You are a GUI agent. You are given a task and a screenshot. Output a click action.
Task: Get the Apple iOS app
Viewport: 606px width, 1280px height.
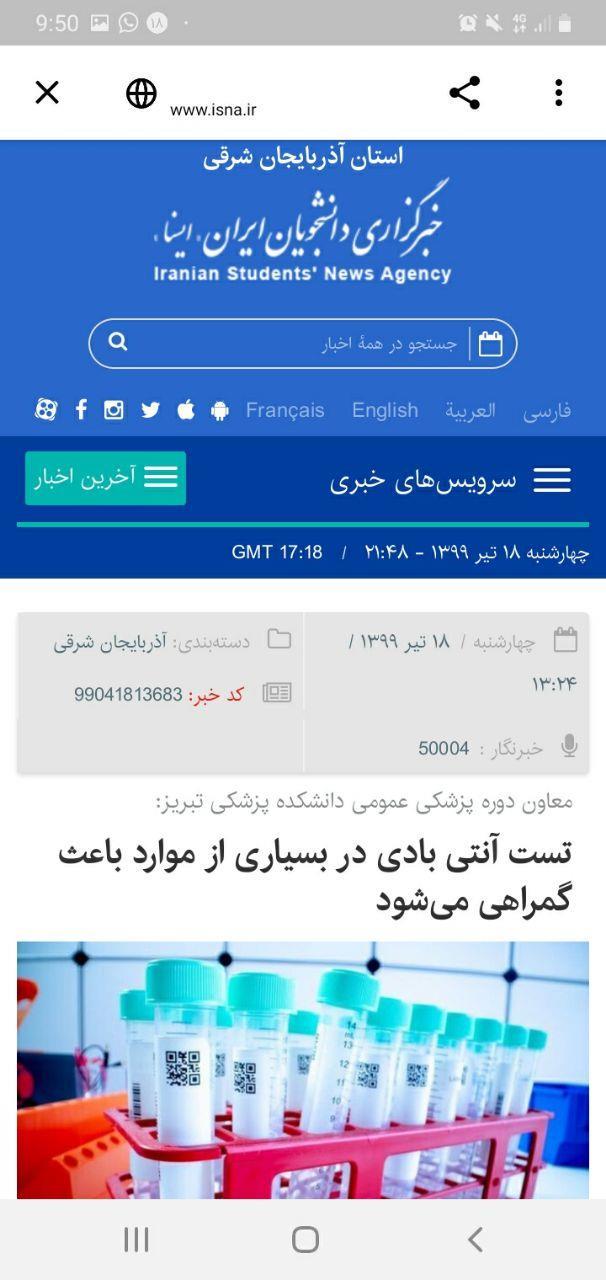click(x=185, y=410)
